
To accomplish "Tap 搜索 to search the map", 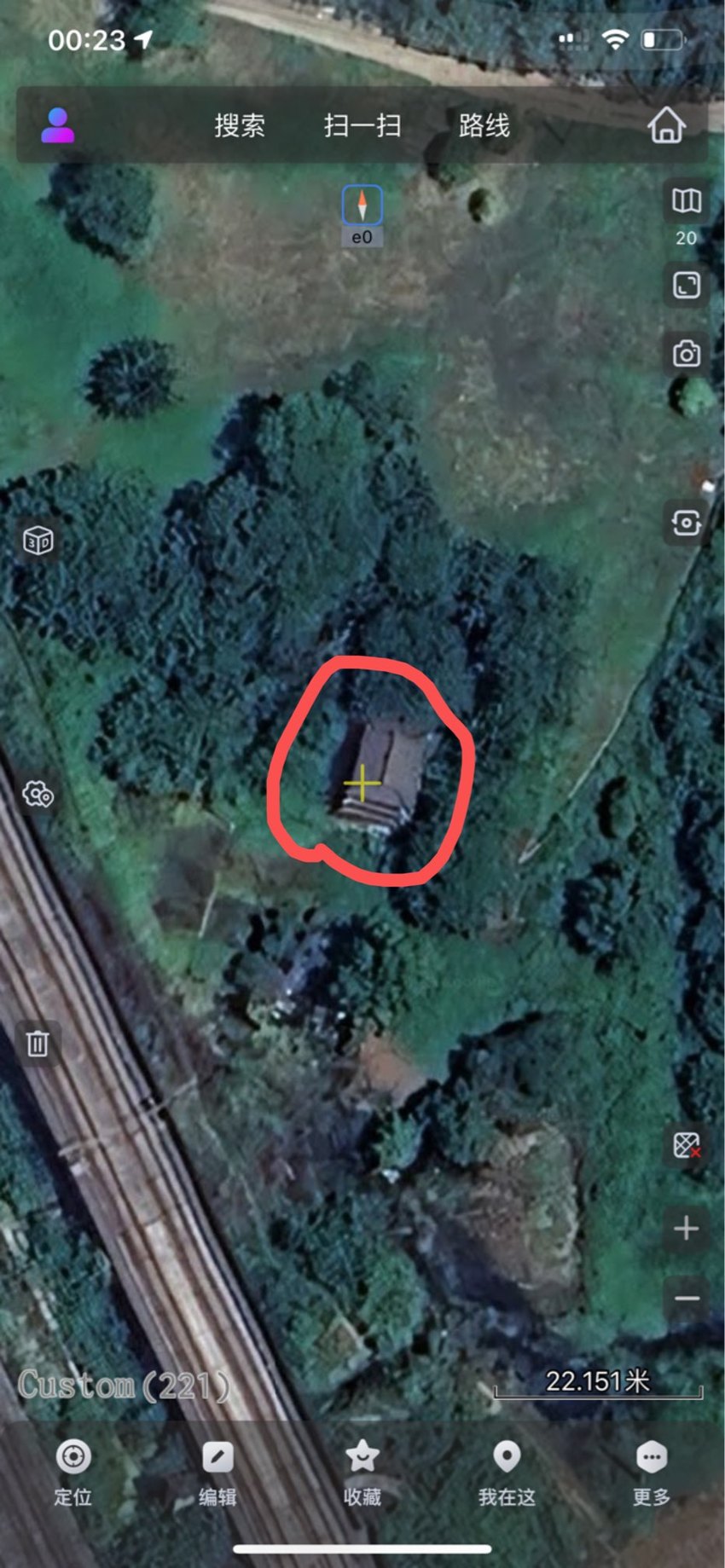I will point(240,126).
